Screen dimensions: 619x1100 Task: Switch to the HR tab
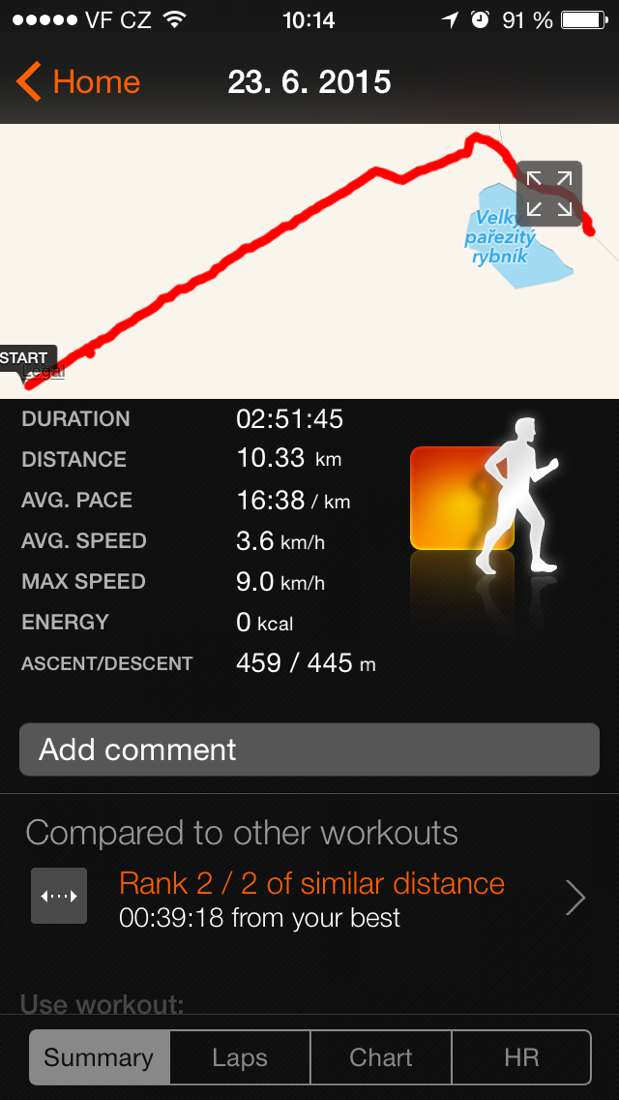pyautogui.click(x=521, y=1058)
